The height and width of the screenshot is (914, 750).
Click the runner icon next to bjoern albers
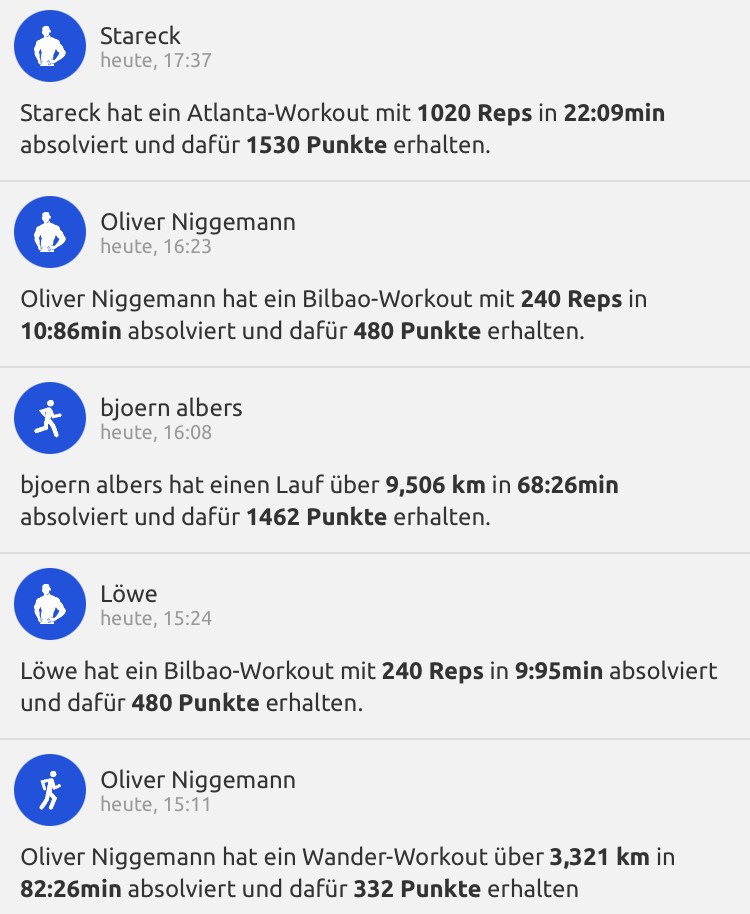pyautogui.click(x=49, y=418)
